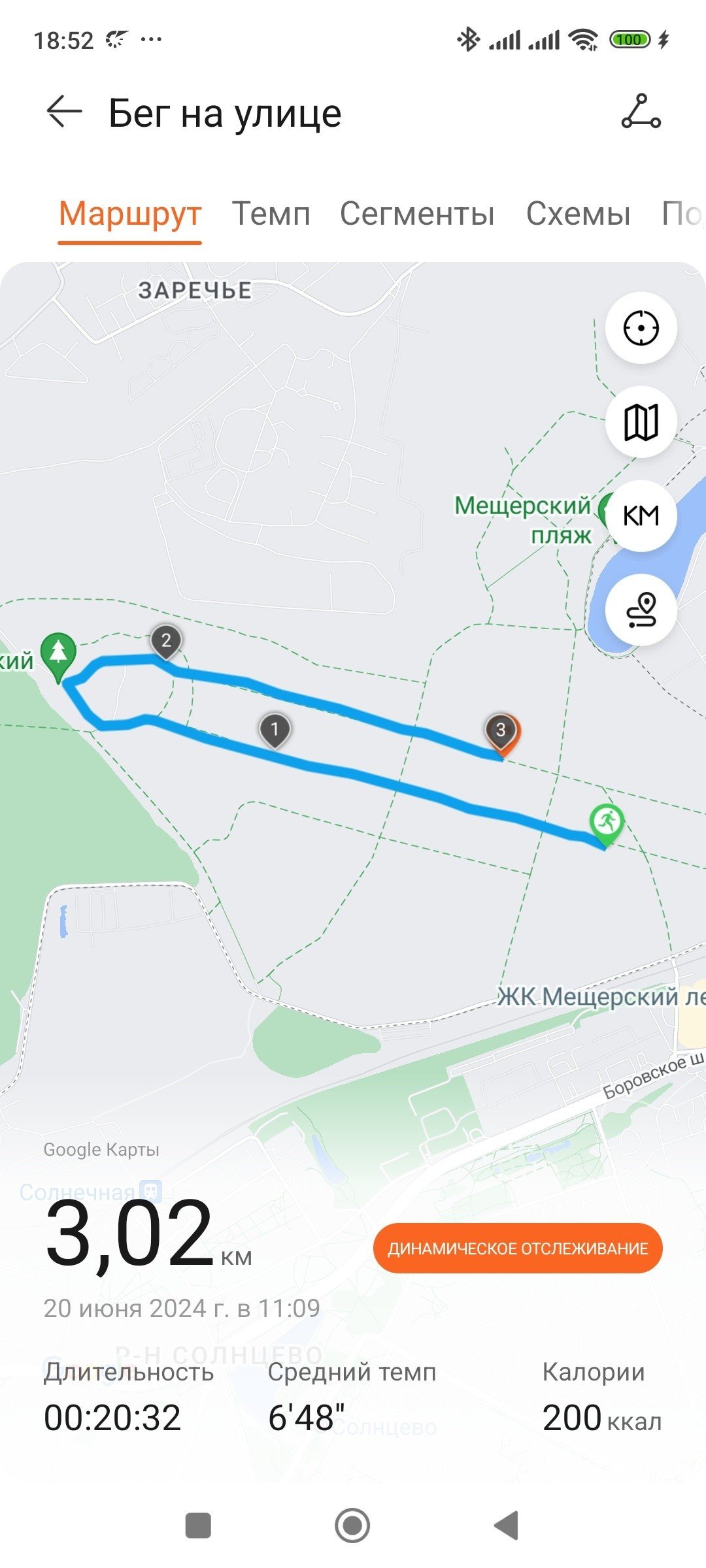Switch to the Темп tab
This screenshot has width=706, height=1568.
[x=271, y=214]
